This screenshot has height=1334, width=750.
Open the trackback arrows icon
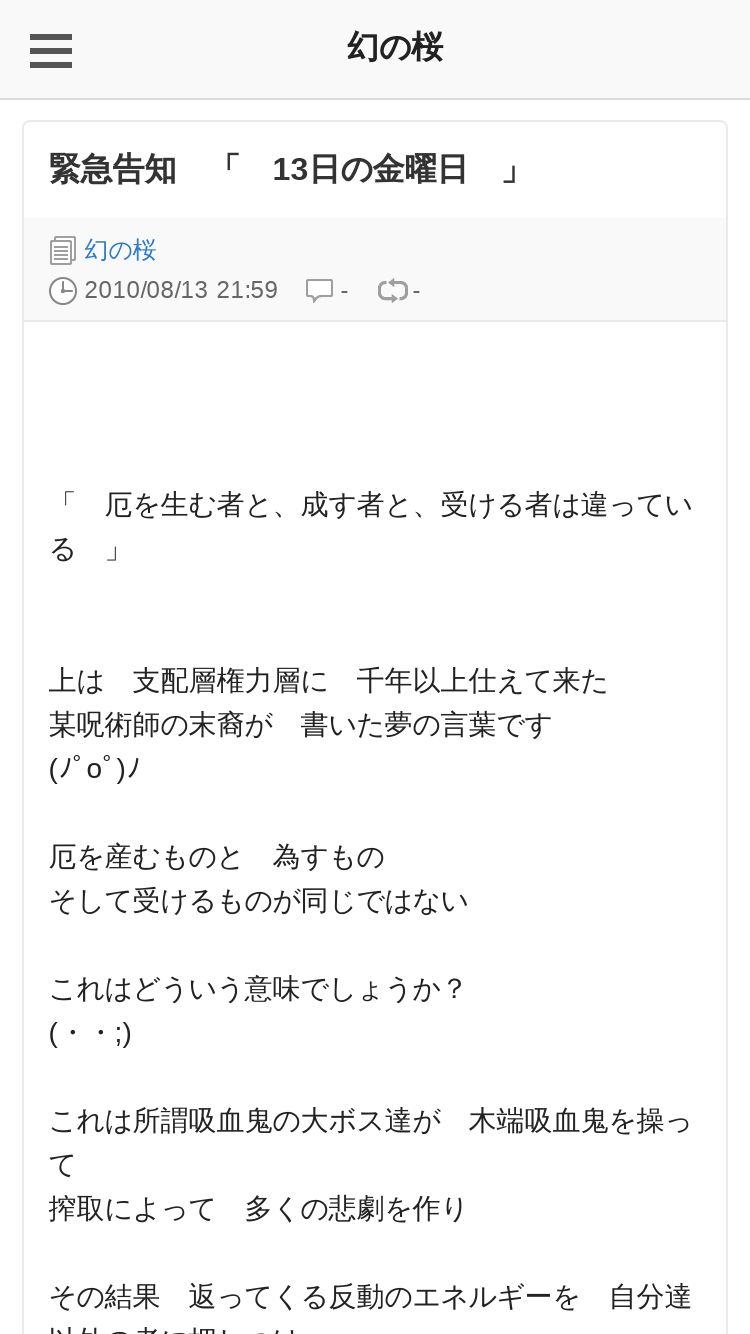(392, 291)
